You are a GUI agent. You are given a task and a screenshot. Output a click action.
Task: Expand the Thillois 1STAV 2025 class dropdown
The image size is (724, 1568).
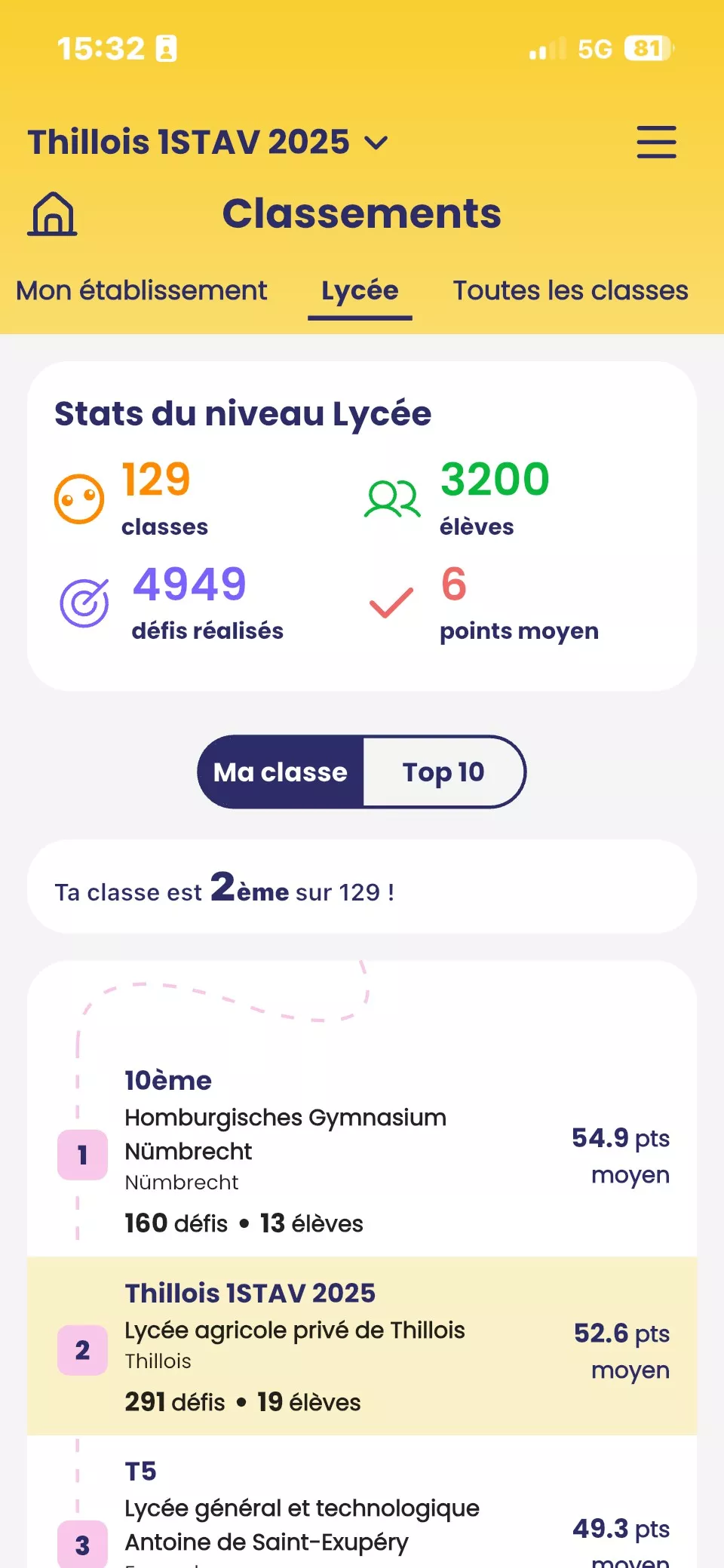208,143
